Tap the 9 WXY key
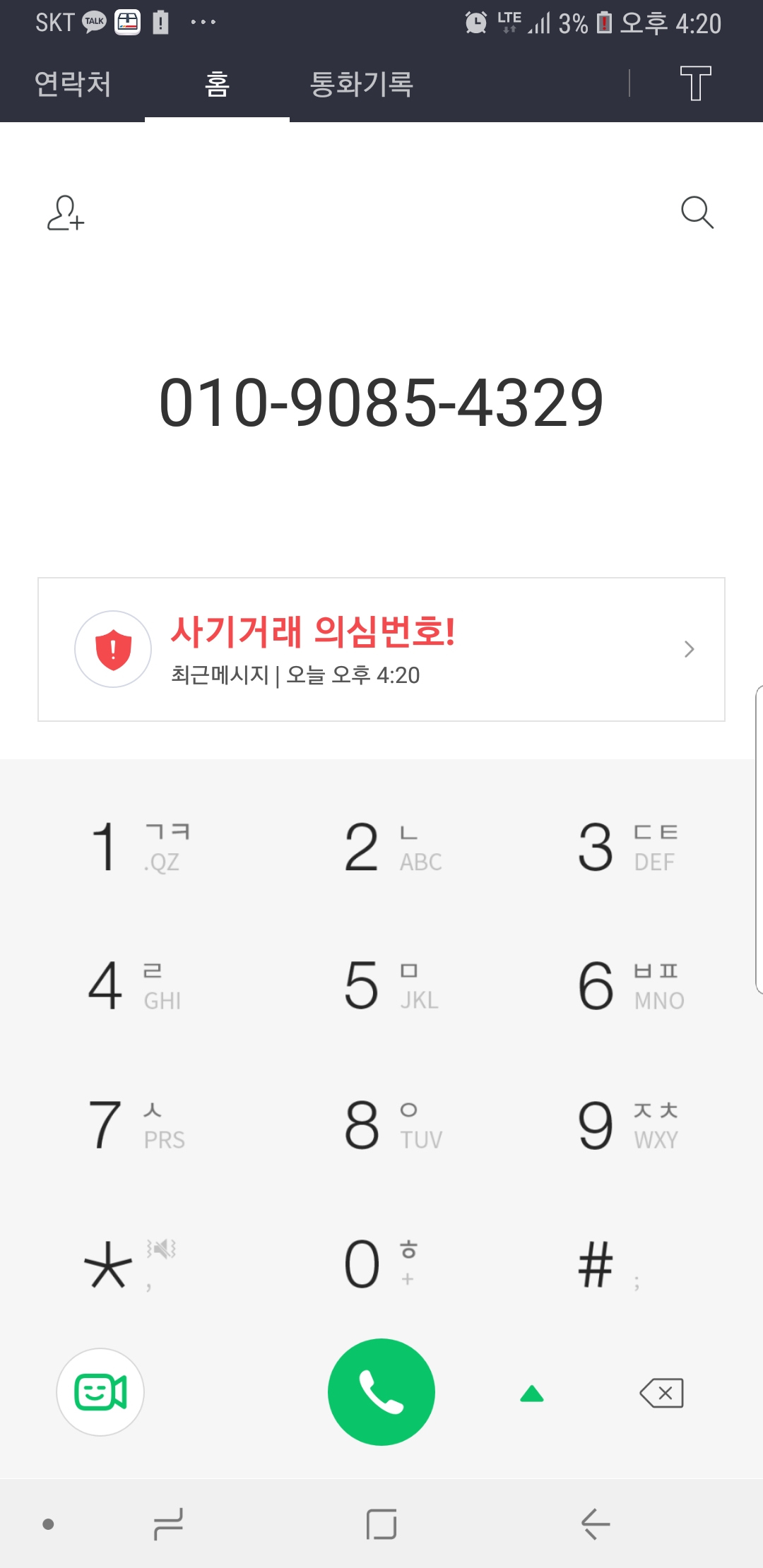Screen dimensions: 763x1568 [627, 1124]
